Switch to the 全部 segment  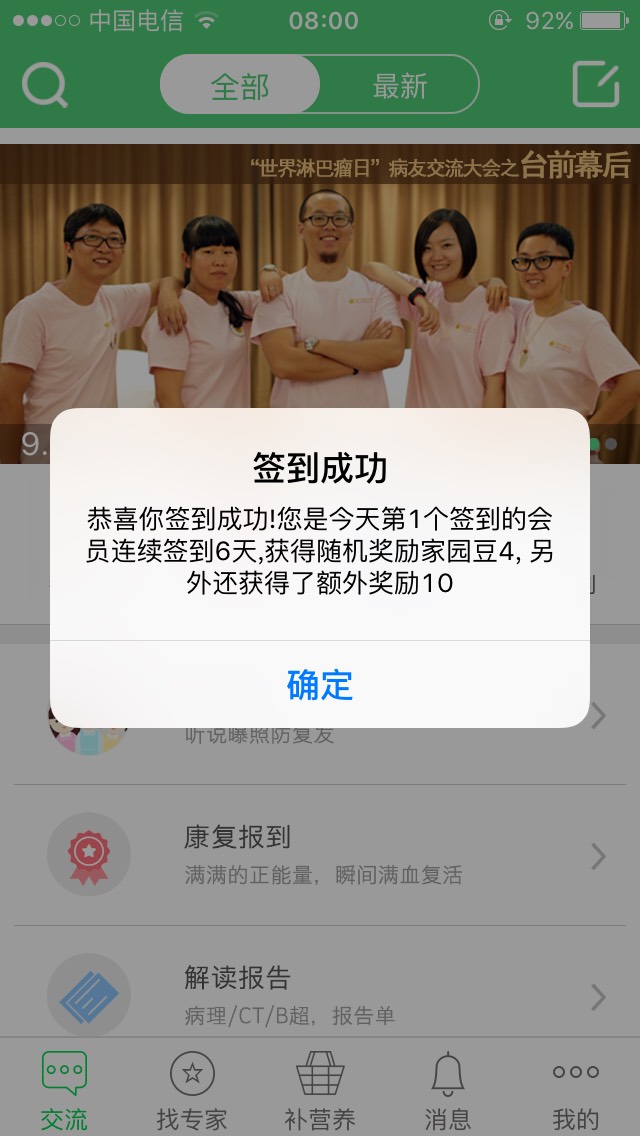click(240, 85)
